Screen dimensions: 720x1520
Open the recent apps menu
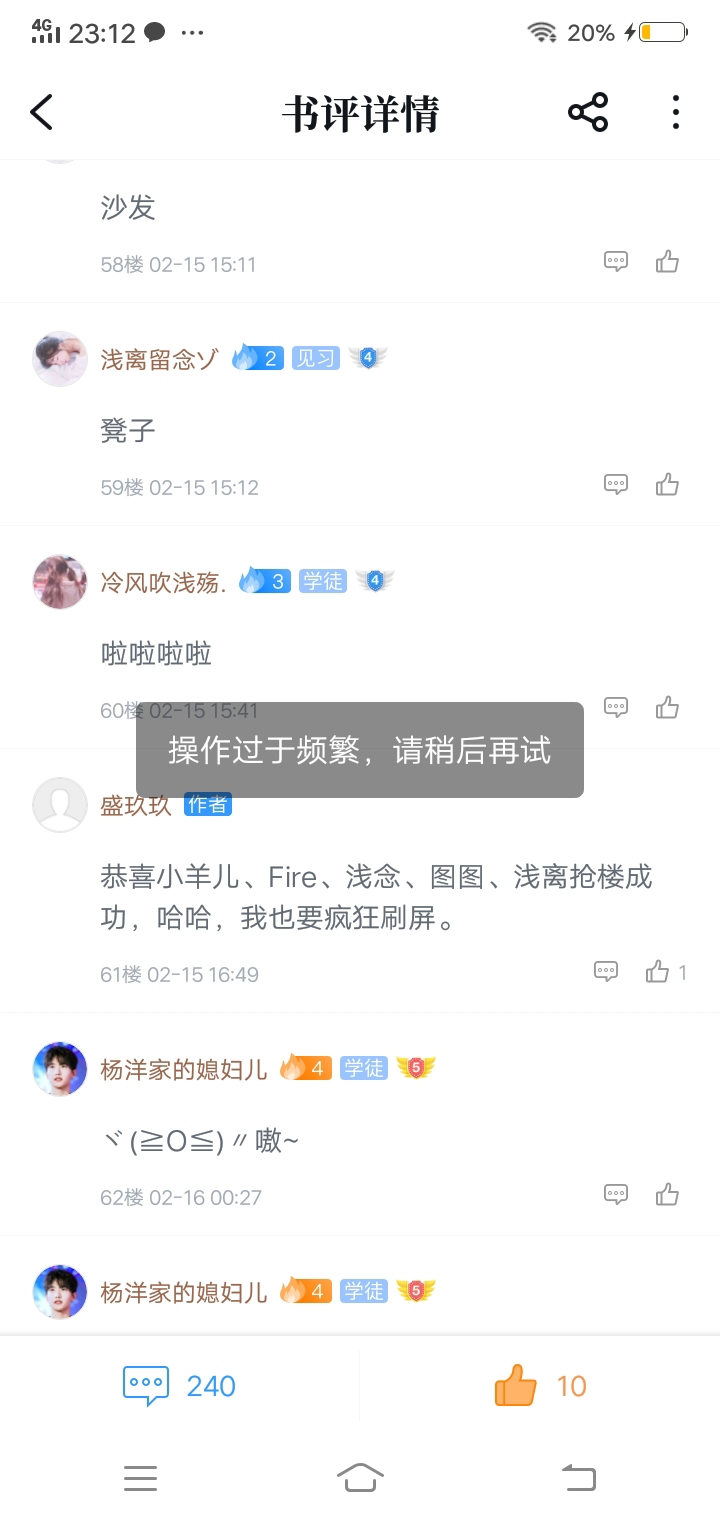140,1477
